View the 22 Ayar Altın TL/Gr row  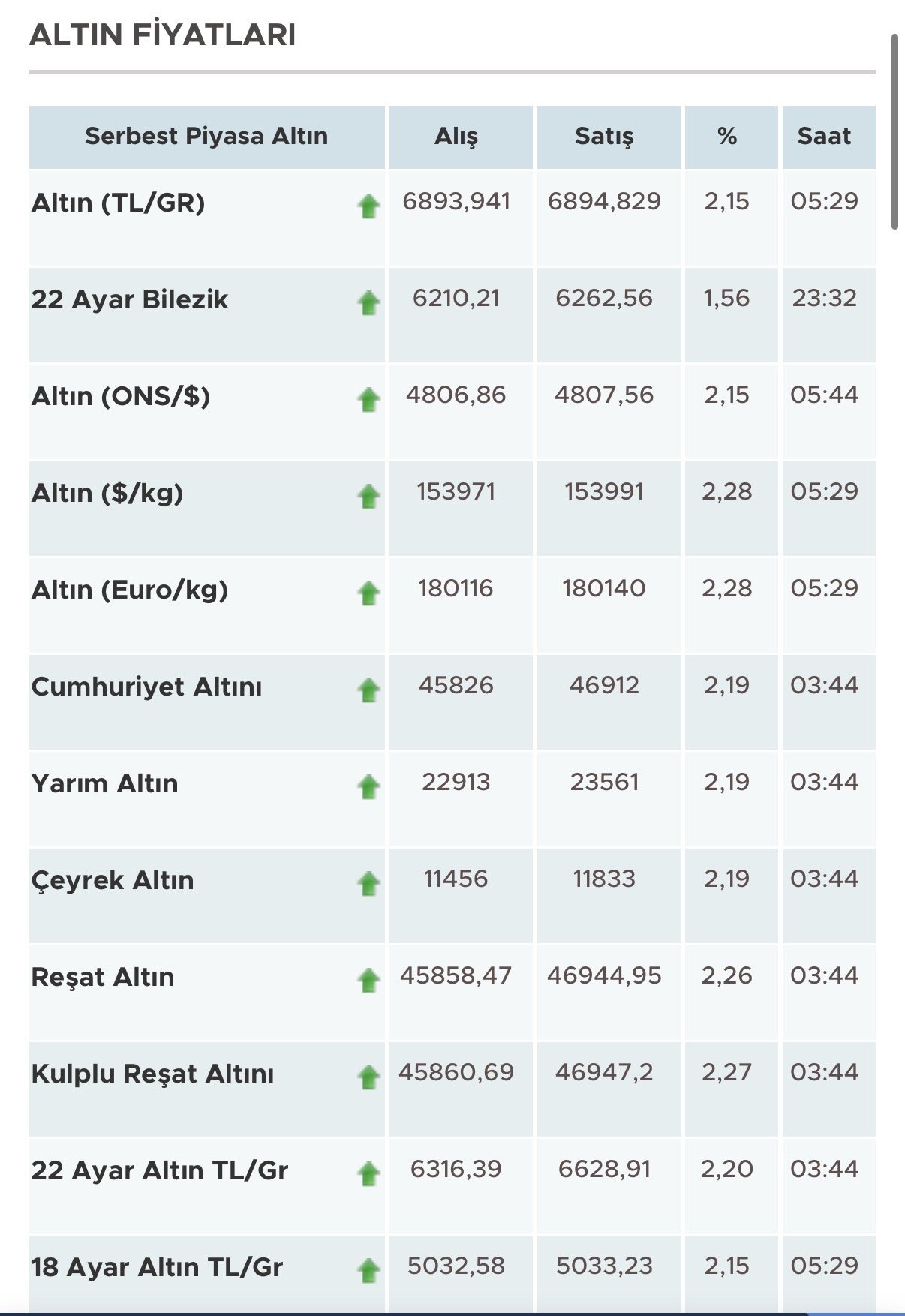(160, 1170)
